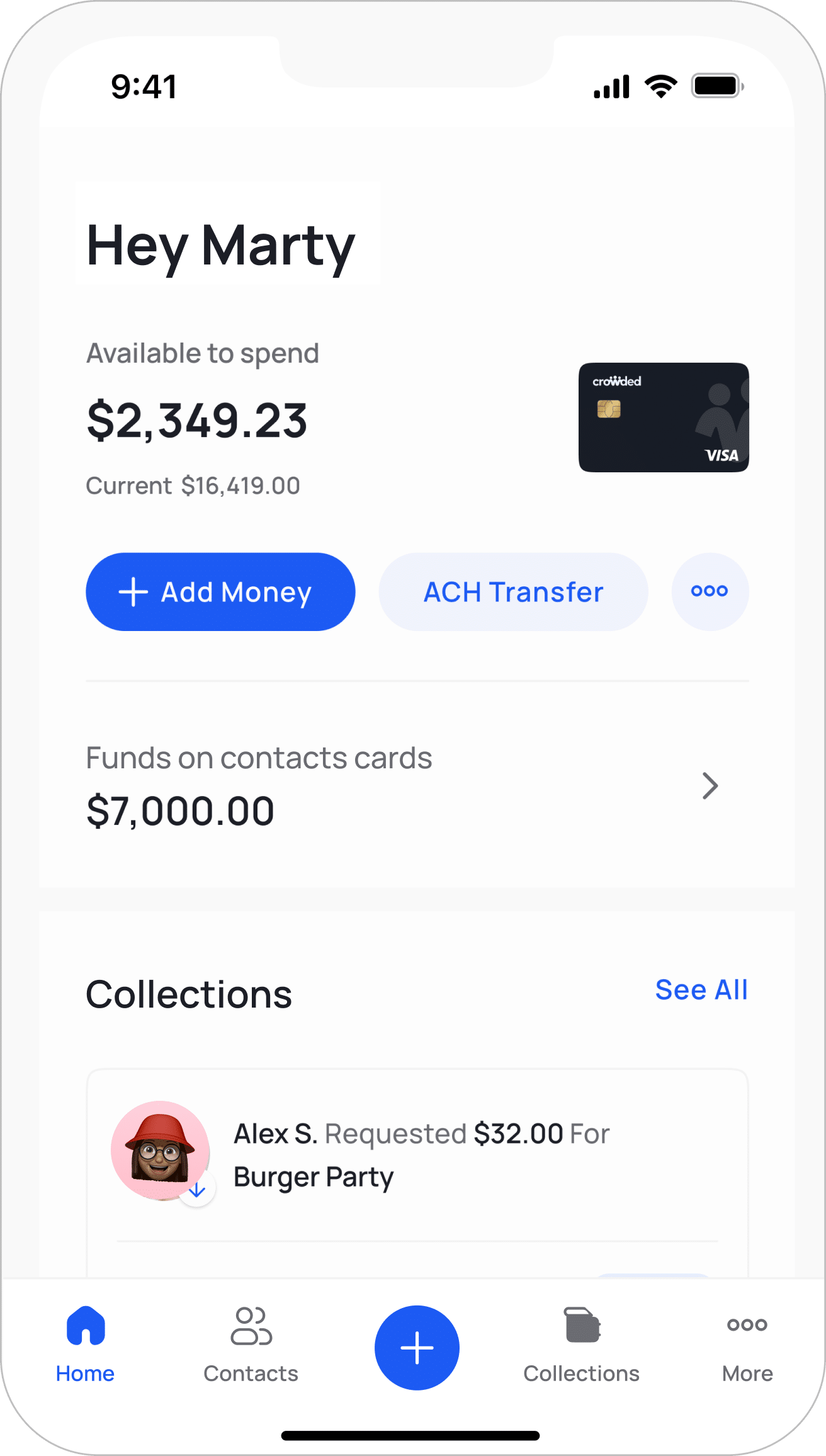Open the Crowded Visa card
The image size is (826, 1456).
664,418
